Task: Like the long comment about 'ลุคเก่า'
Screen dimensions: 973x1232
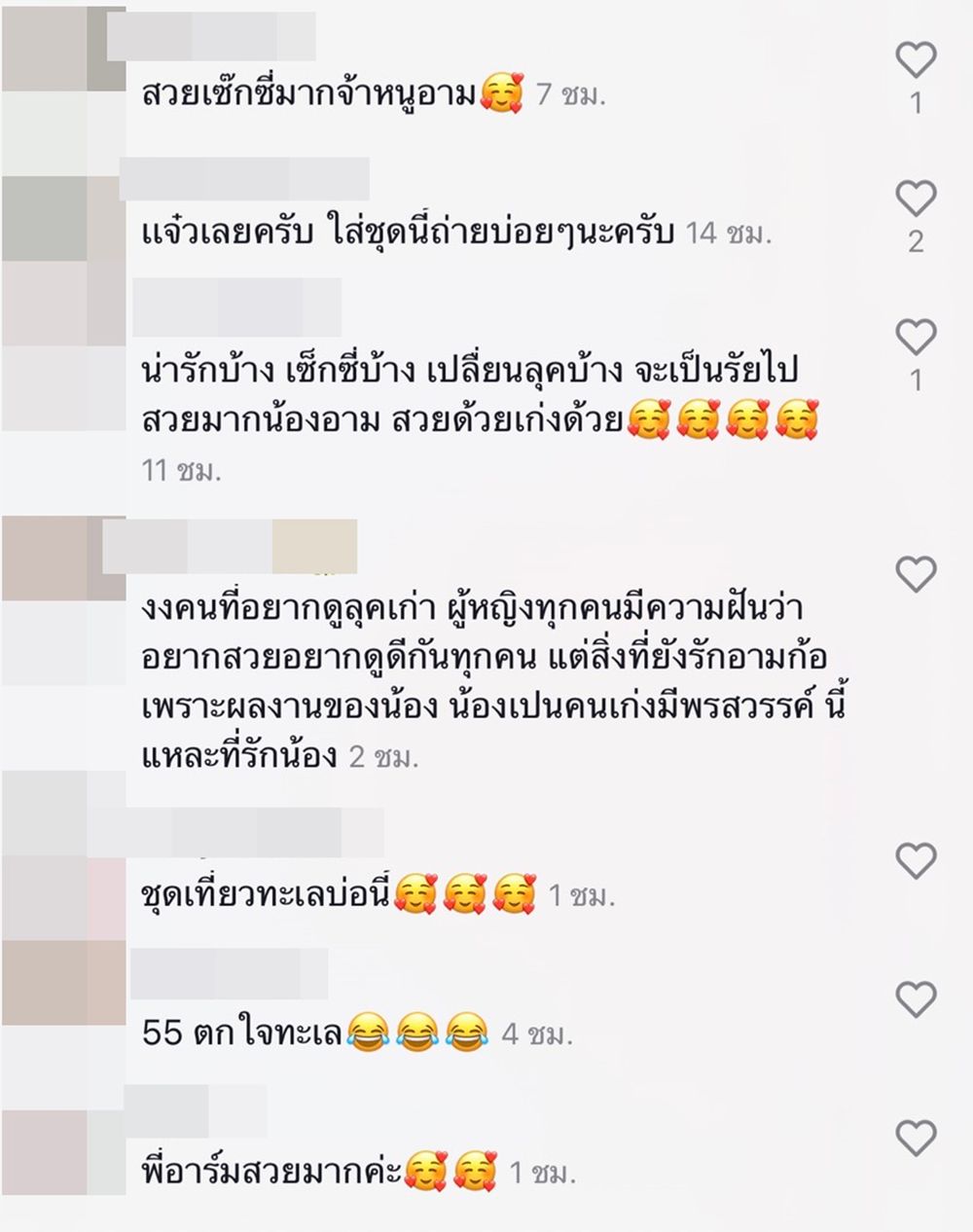Action: (915, 574)
